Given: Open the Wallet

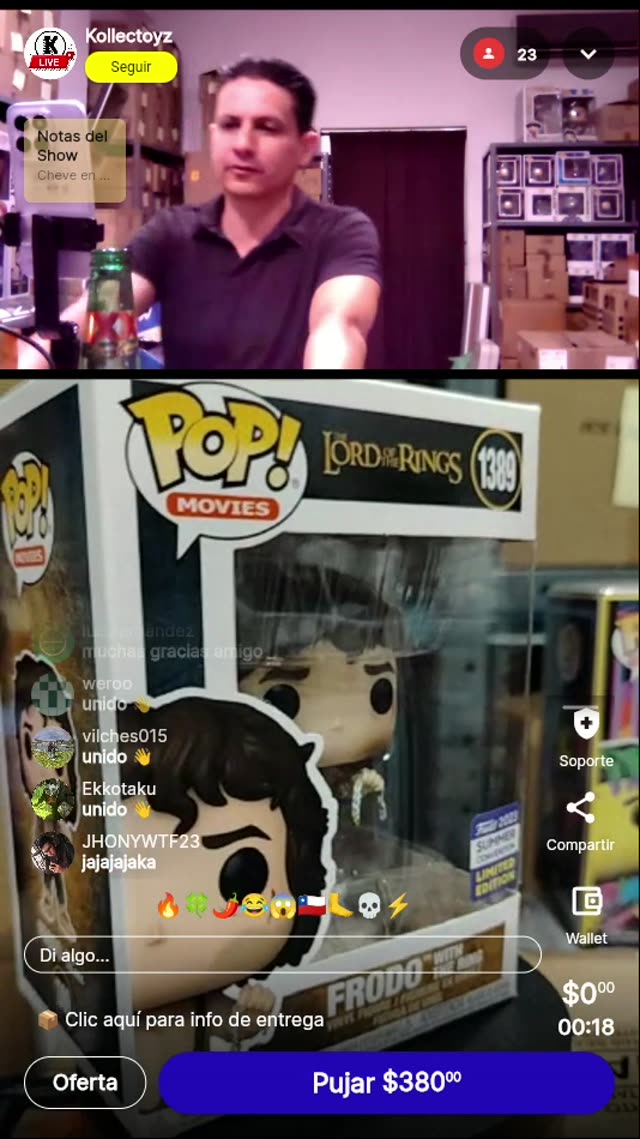Looking at the screenshot, I should (586, 913).
